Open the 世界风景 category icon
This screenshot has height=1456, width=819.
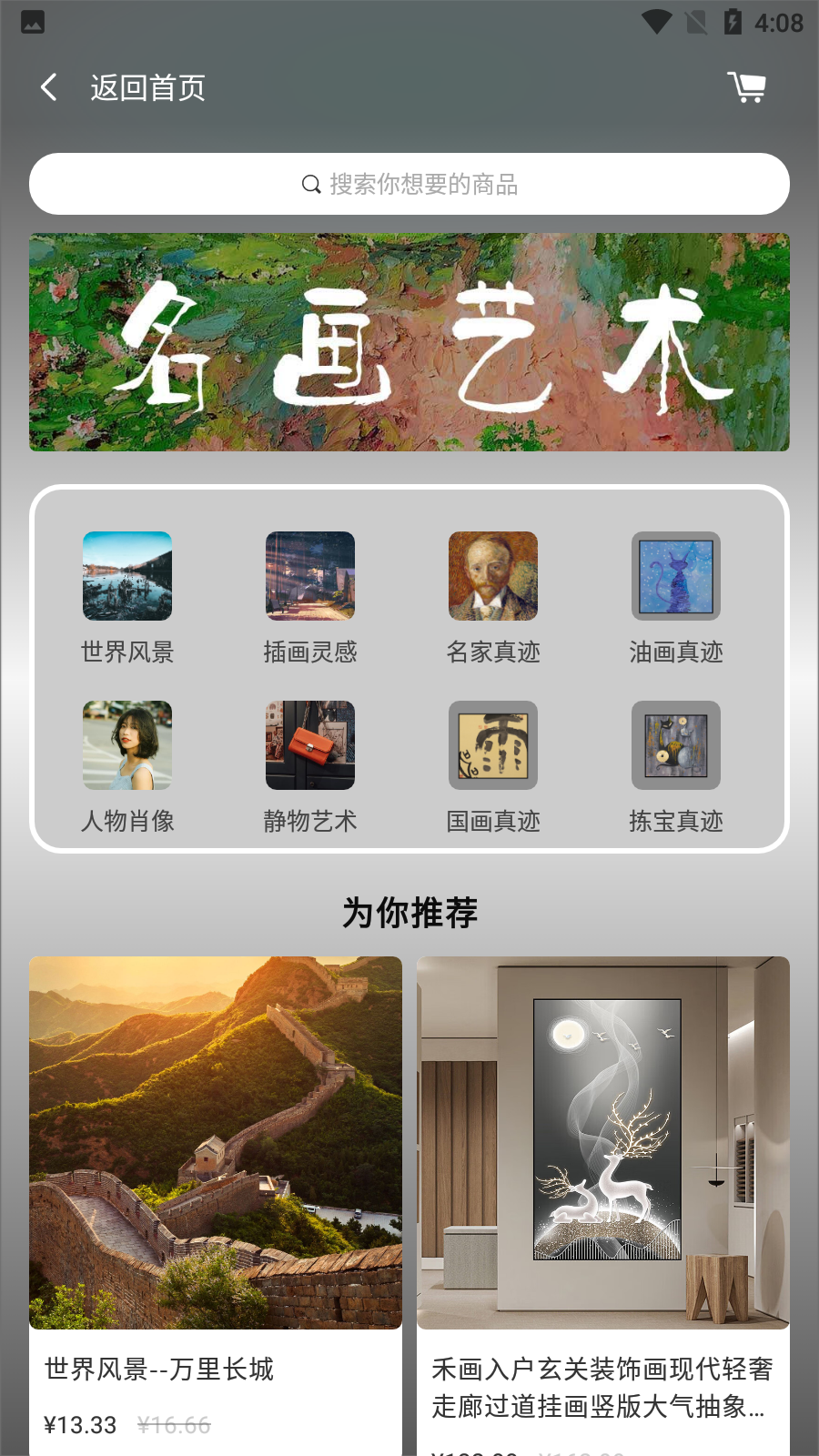[x=126, y=576]
